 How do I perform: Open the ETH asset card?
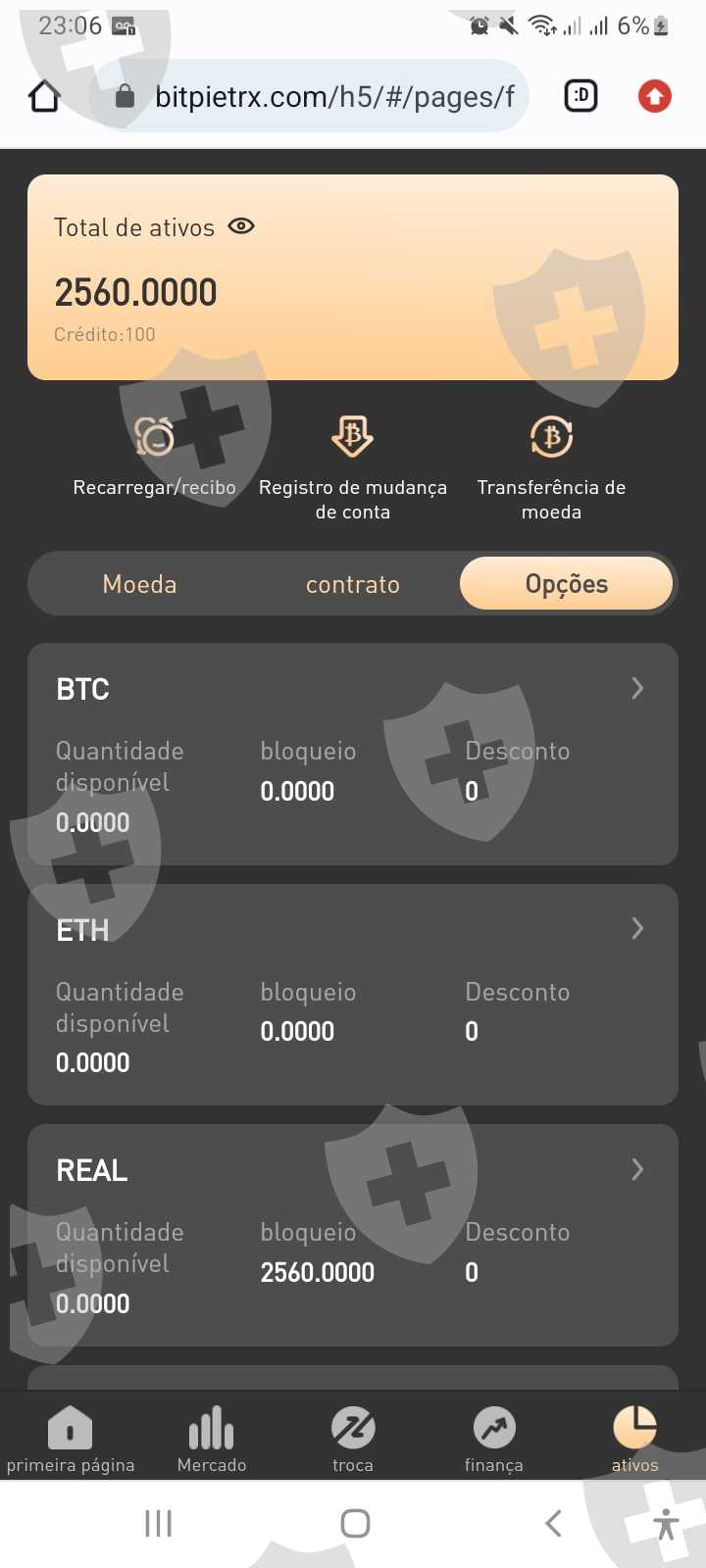coord(353,995)
